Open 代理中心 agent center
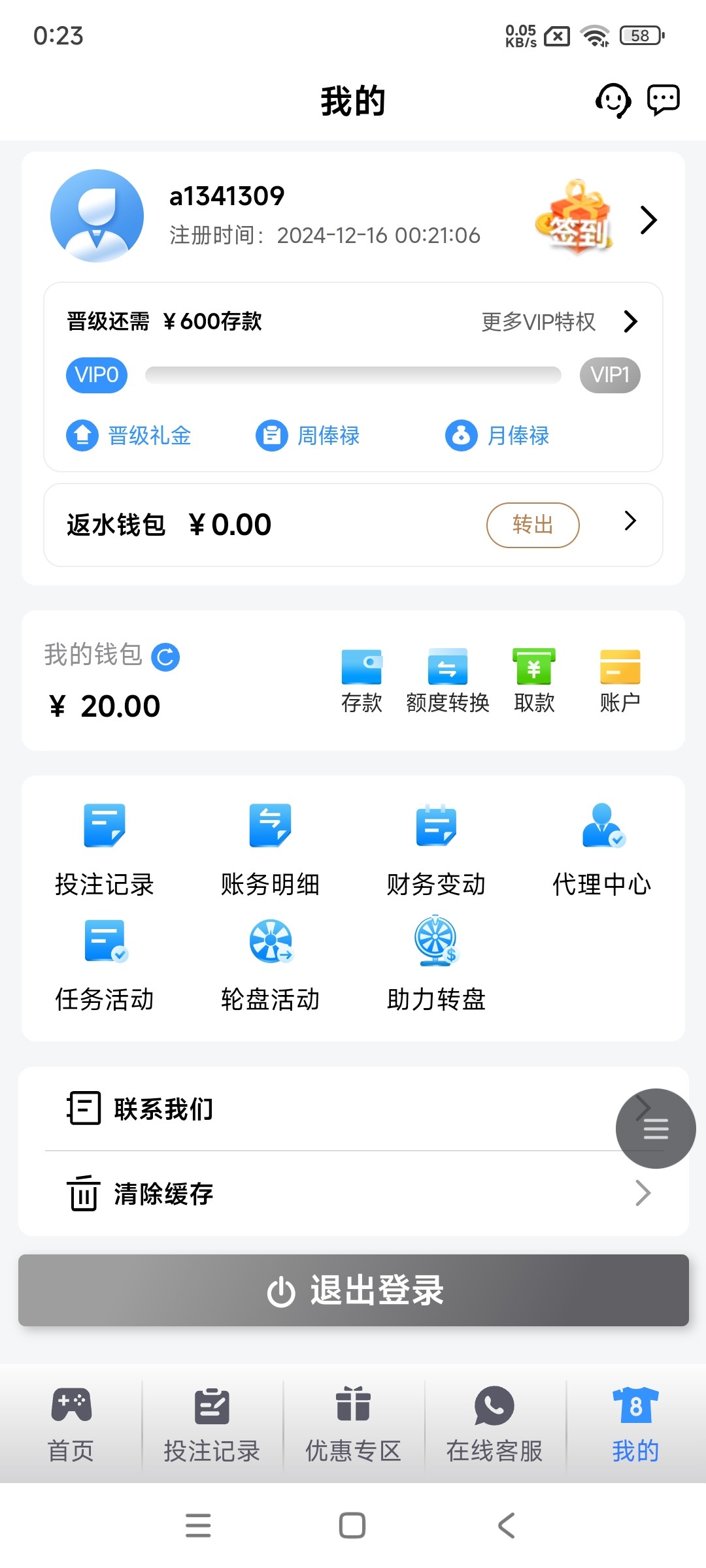This screenshot has height=1568, width=706. [601, 850]
